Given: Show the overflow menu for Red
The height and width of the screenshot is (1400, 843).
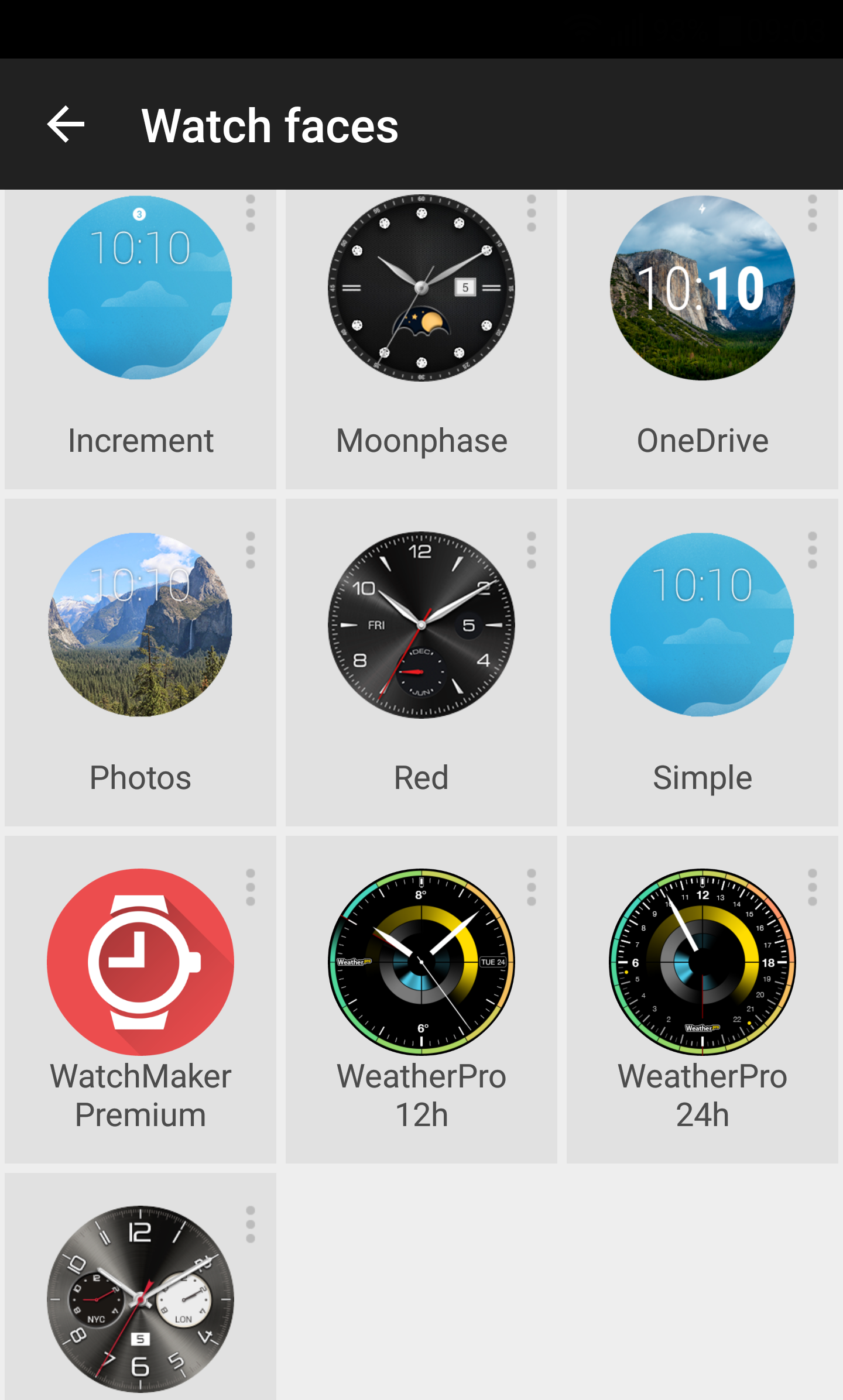Looking at the screenshot, I should [532, 550].
